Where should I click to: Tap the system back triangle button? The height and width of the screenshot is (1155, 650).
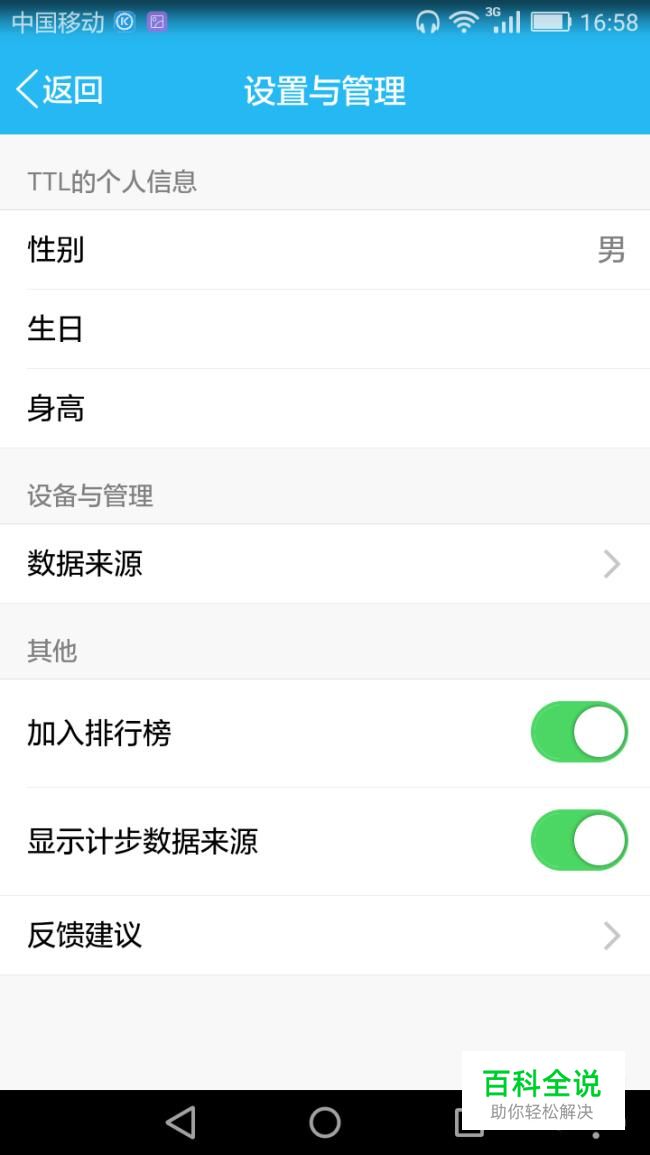pyautogui.click(x=181, y=1123)
